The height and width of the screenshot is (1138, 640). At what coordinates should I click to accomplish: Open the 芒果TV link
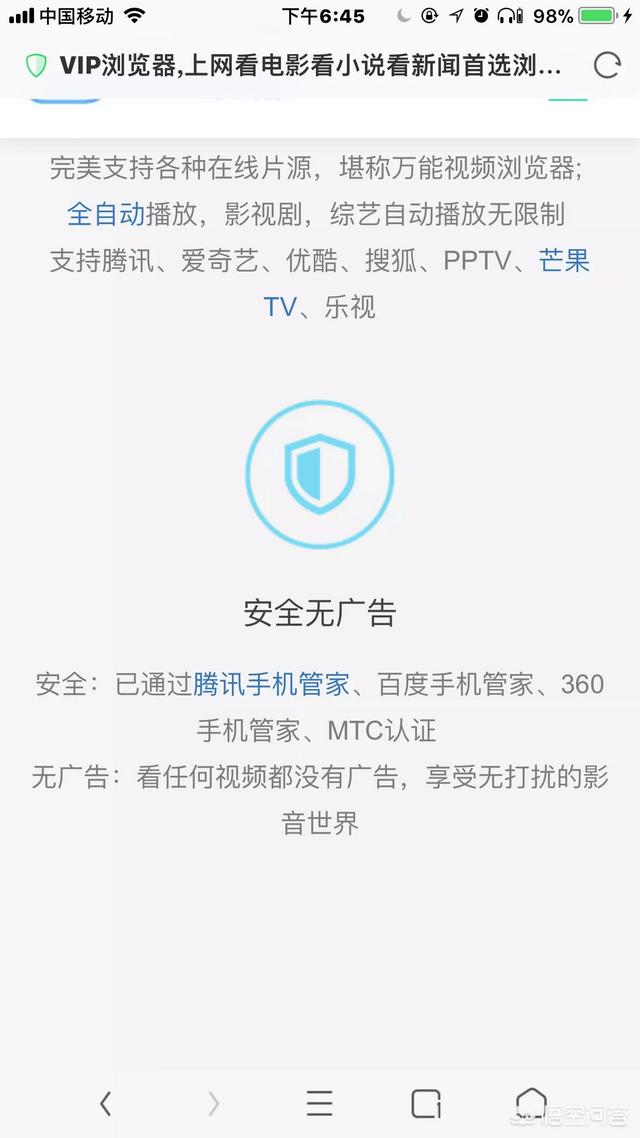click(x=564, y=260)
